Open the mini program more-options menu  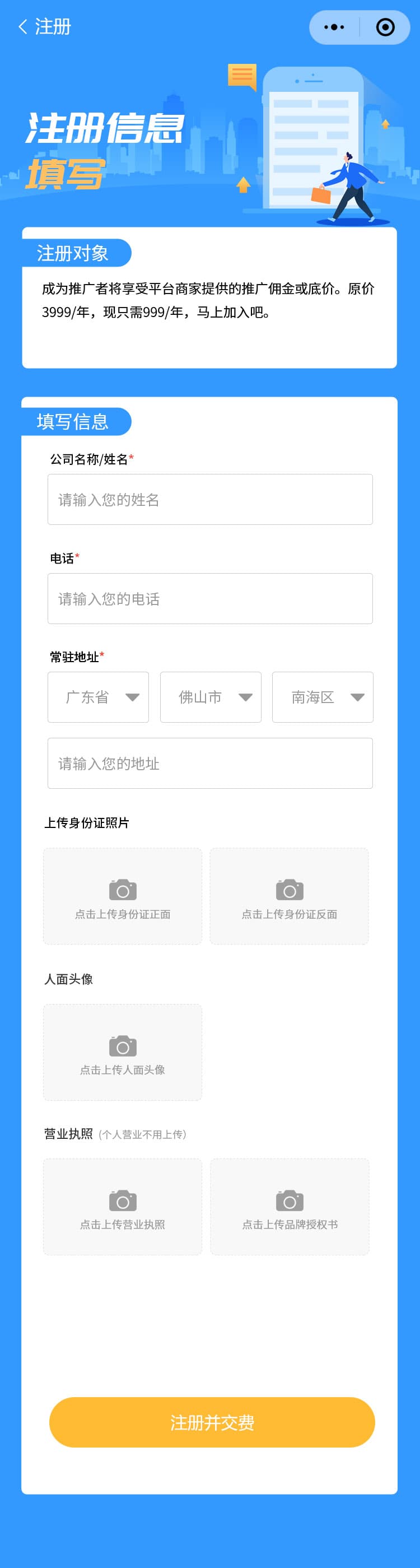point(334,27)
